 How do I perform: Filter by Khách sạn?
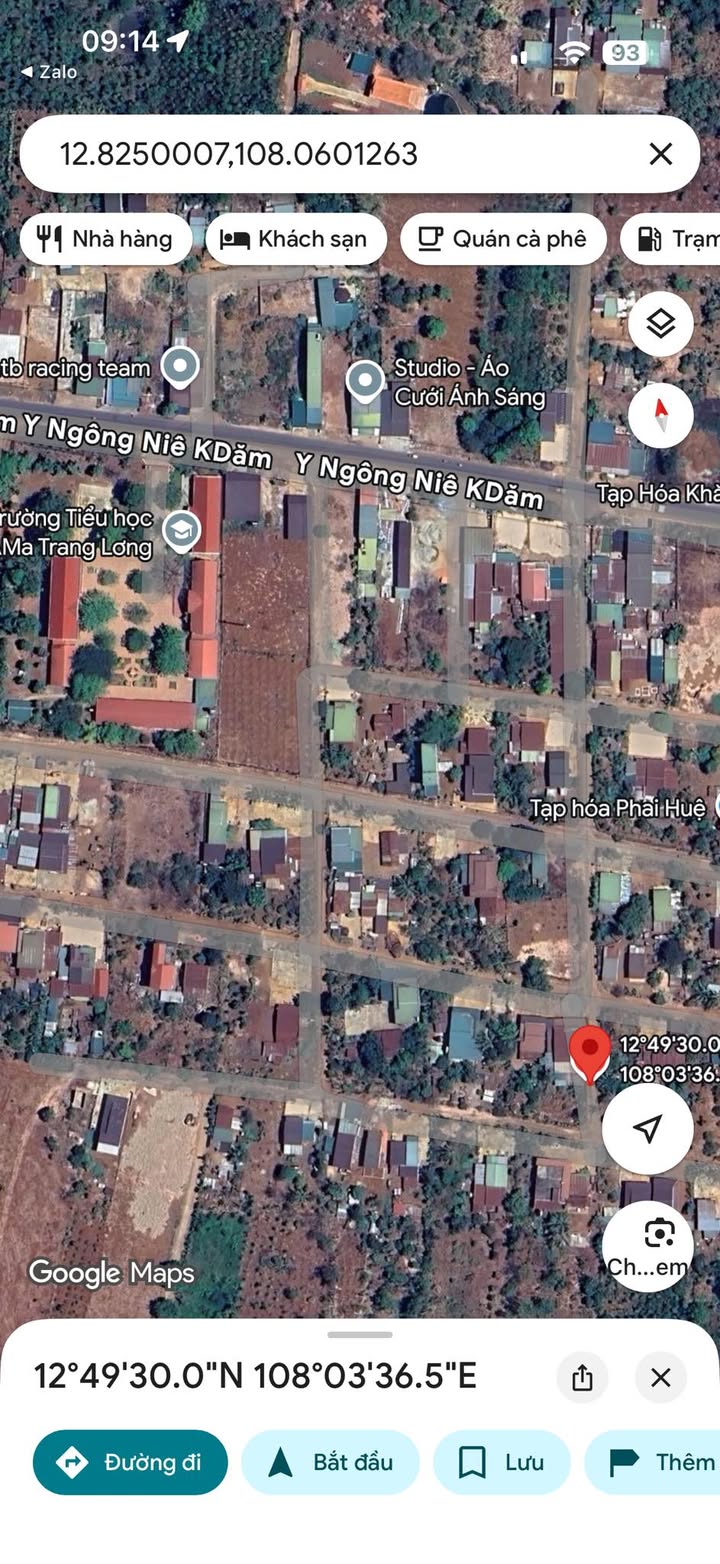tap(295, 239)
